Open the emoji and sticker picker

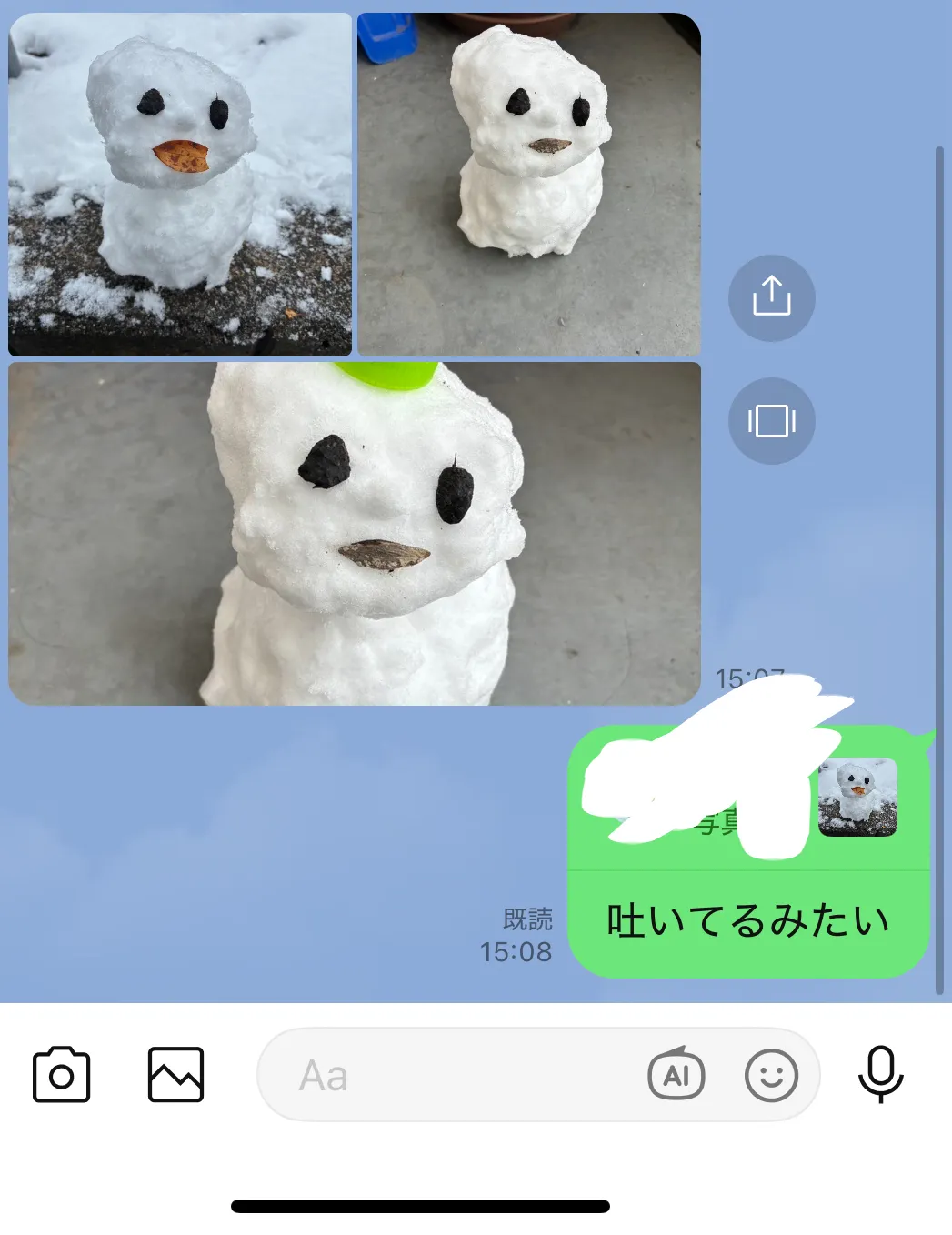click(771, 1075)
